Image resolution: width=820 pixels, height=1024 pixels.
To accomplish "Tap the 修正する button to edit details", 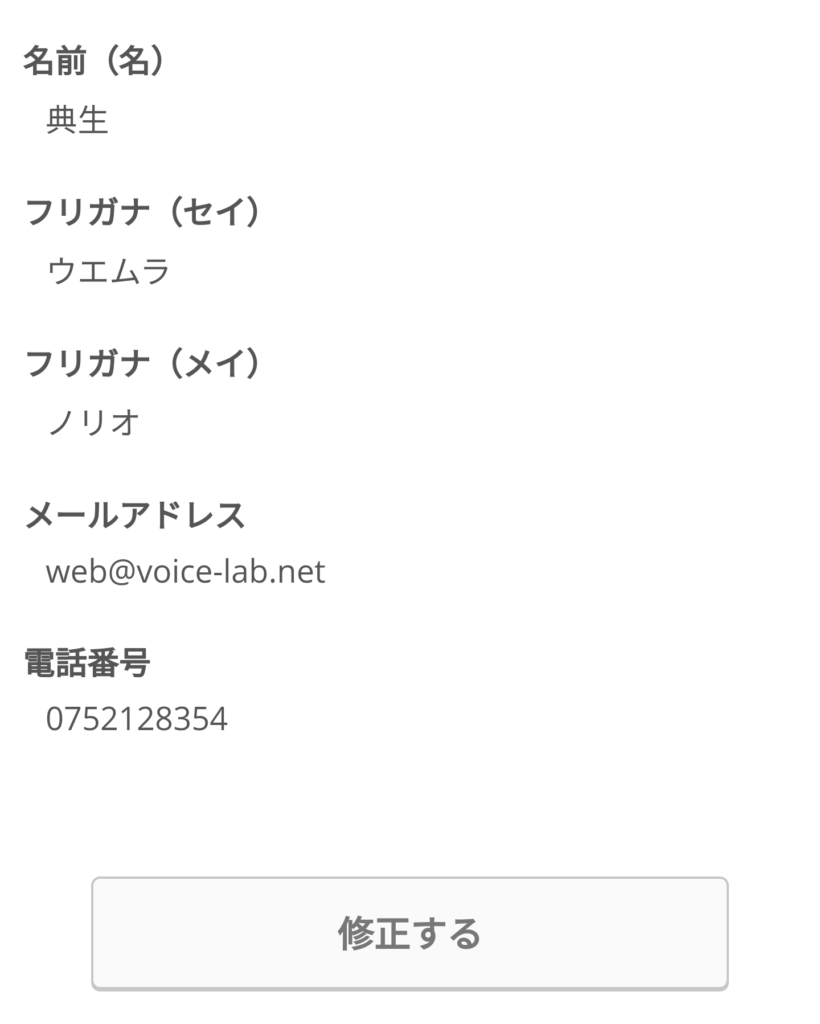I will tap(409, 933).
